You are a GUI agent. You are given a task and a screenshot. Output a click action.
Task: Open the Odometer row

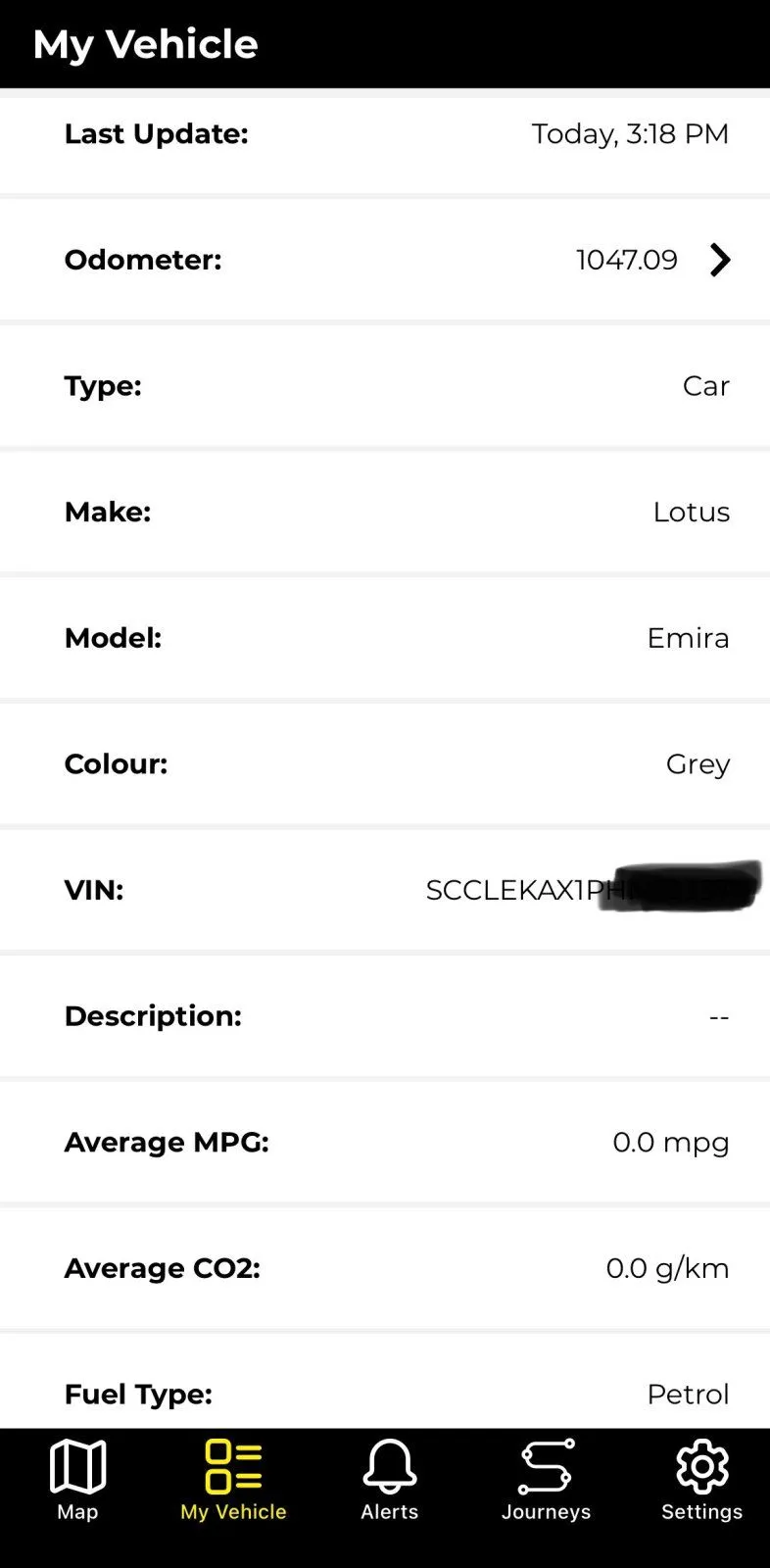385,260
